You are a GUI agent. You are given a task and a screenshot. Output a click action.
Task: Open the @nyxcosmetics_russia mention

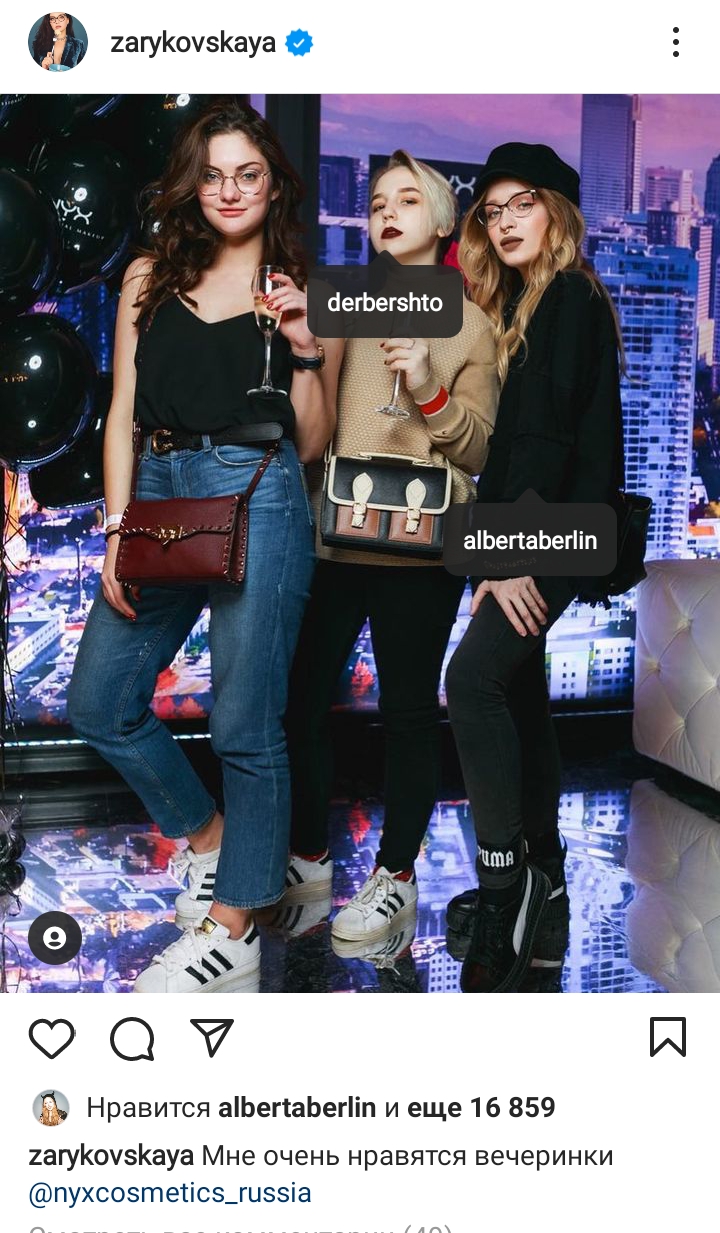(170, 1193)
